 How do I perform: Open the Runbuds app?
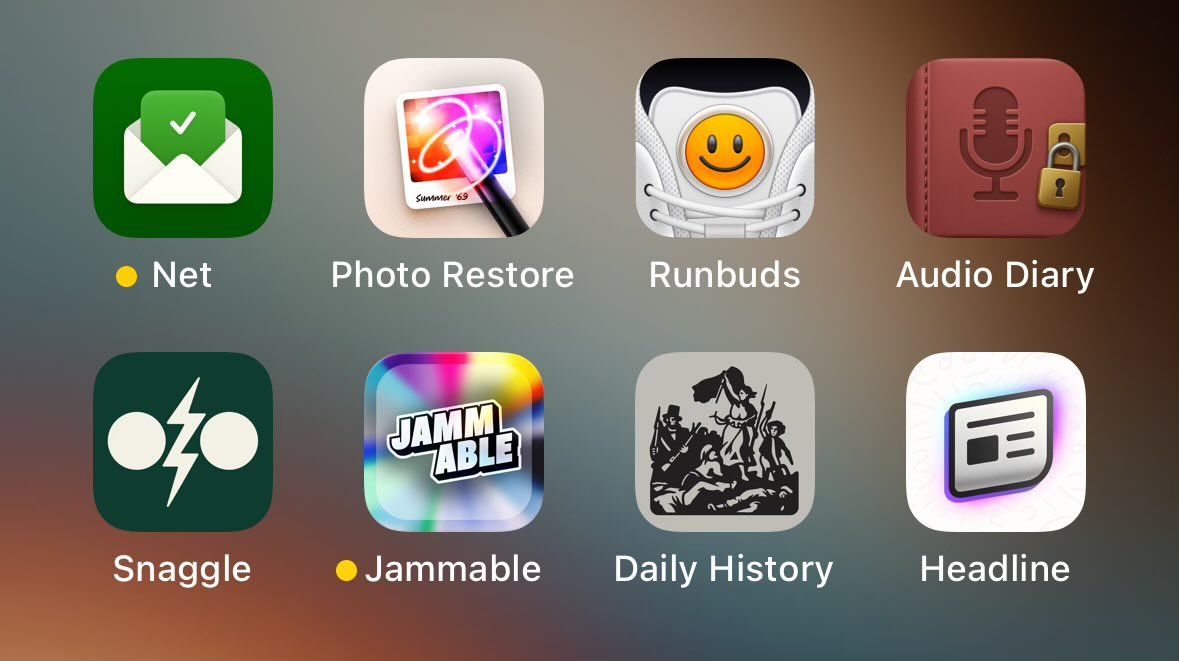725,148
